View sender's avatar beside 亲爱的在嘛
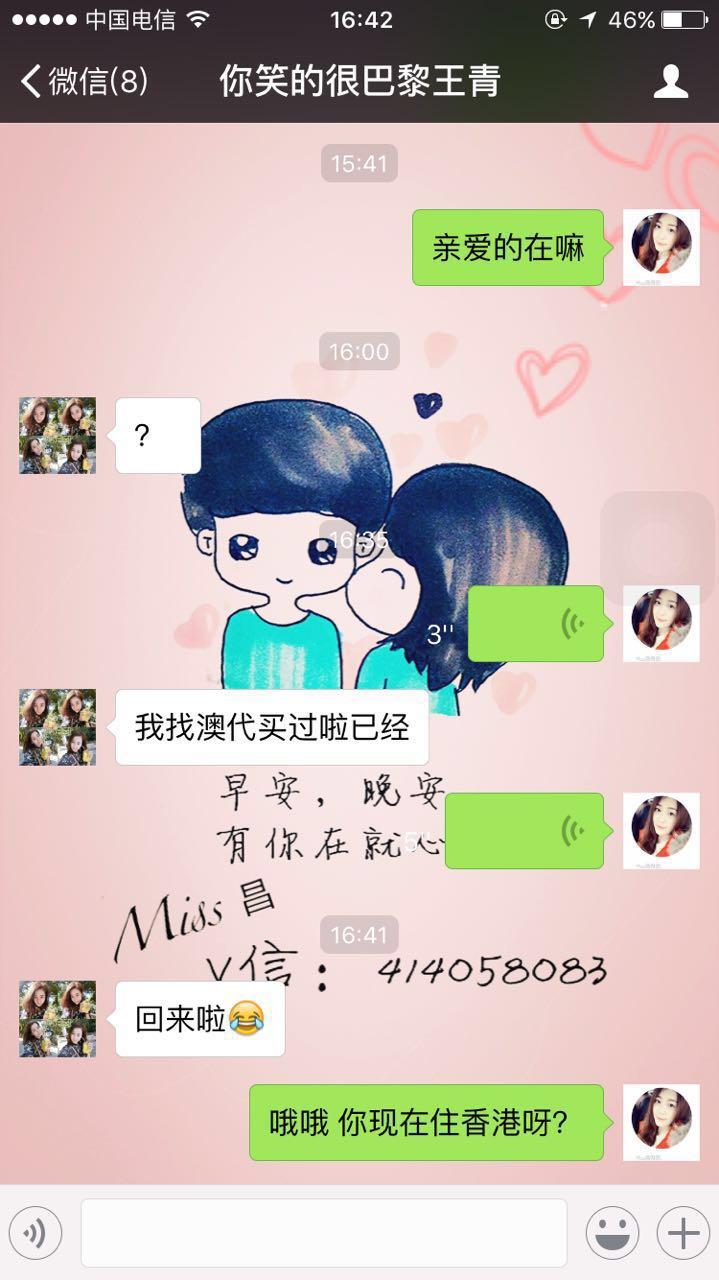 661,248
